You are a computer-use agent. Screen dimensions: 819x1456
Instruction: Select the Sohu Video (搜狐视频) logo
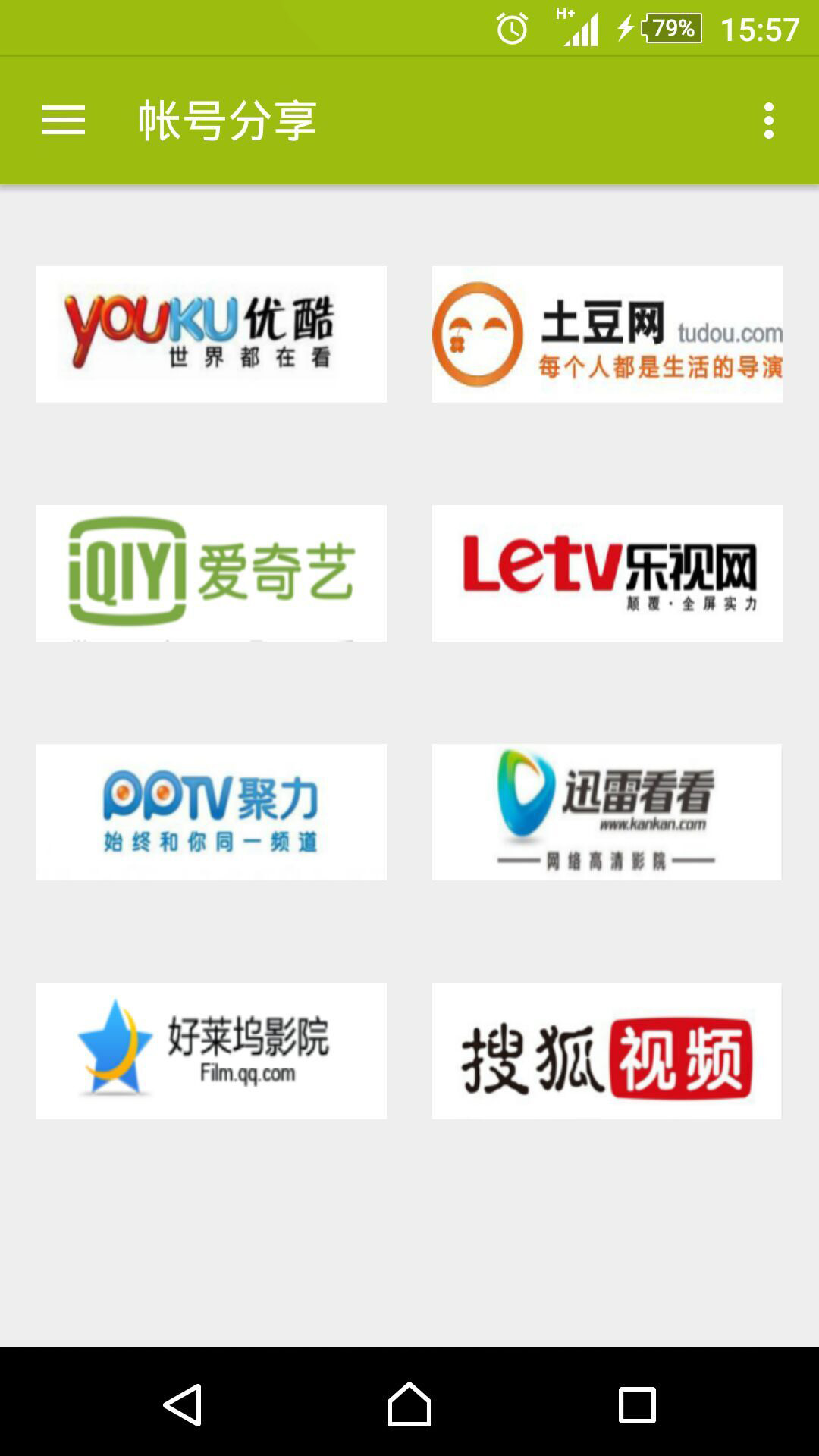tap(606, 1050)
